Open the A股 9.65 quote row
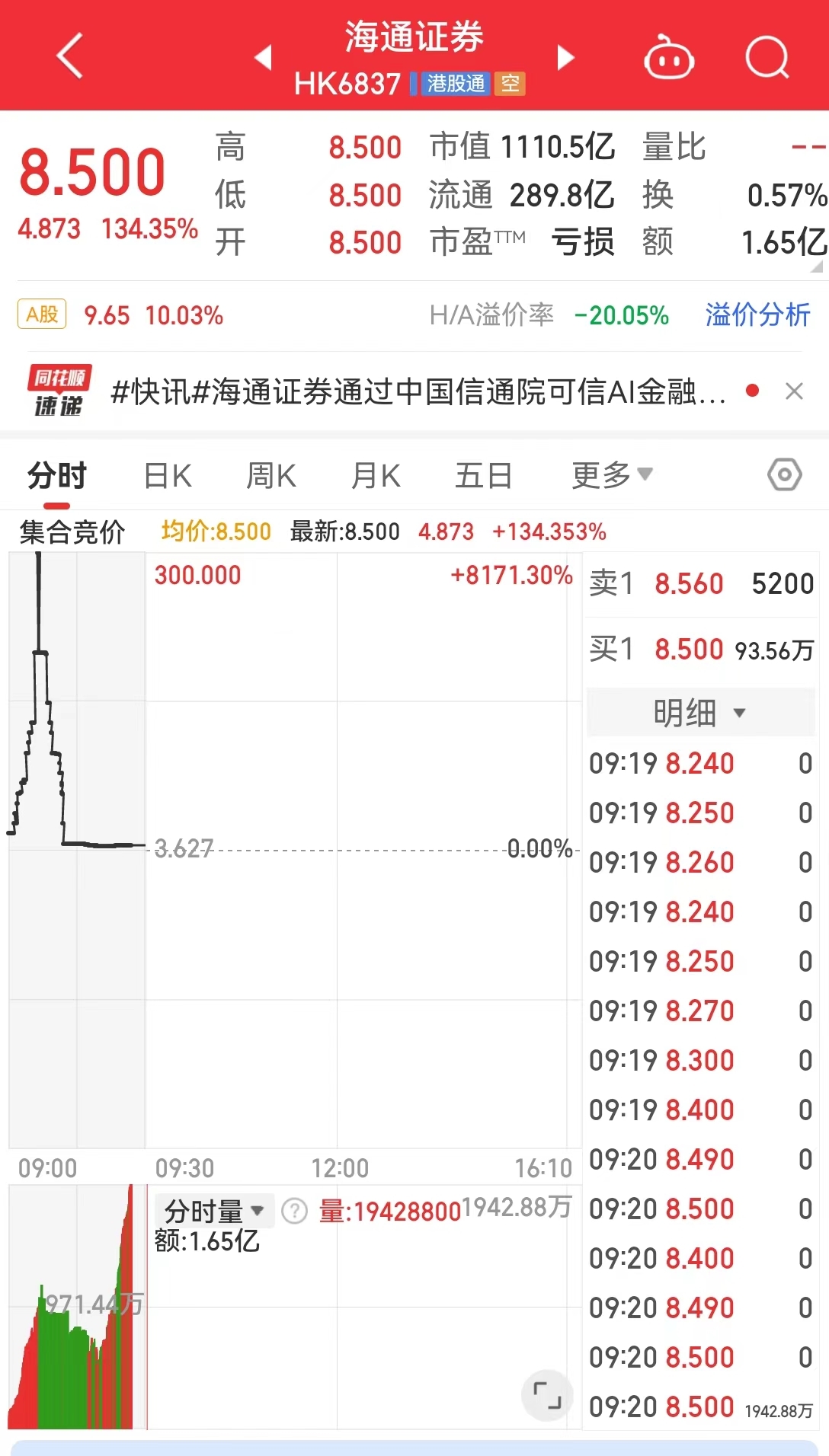This screenshot has width=829, height=1456. point(120,315)
